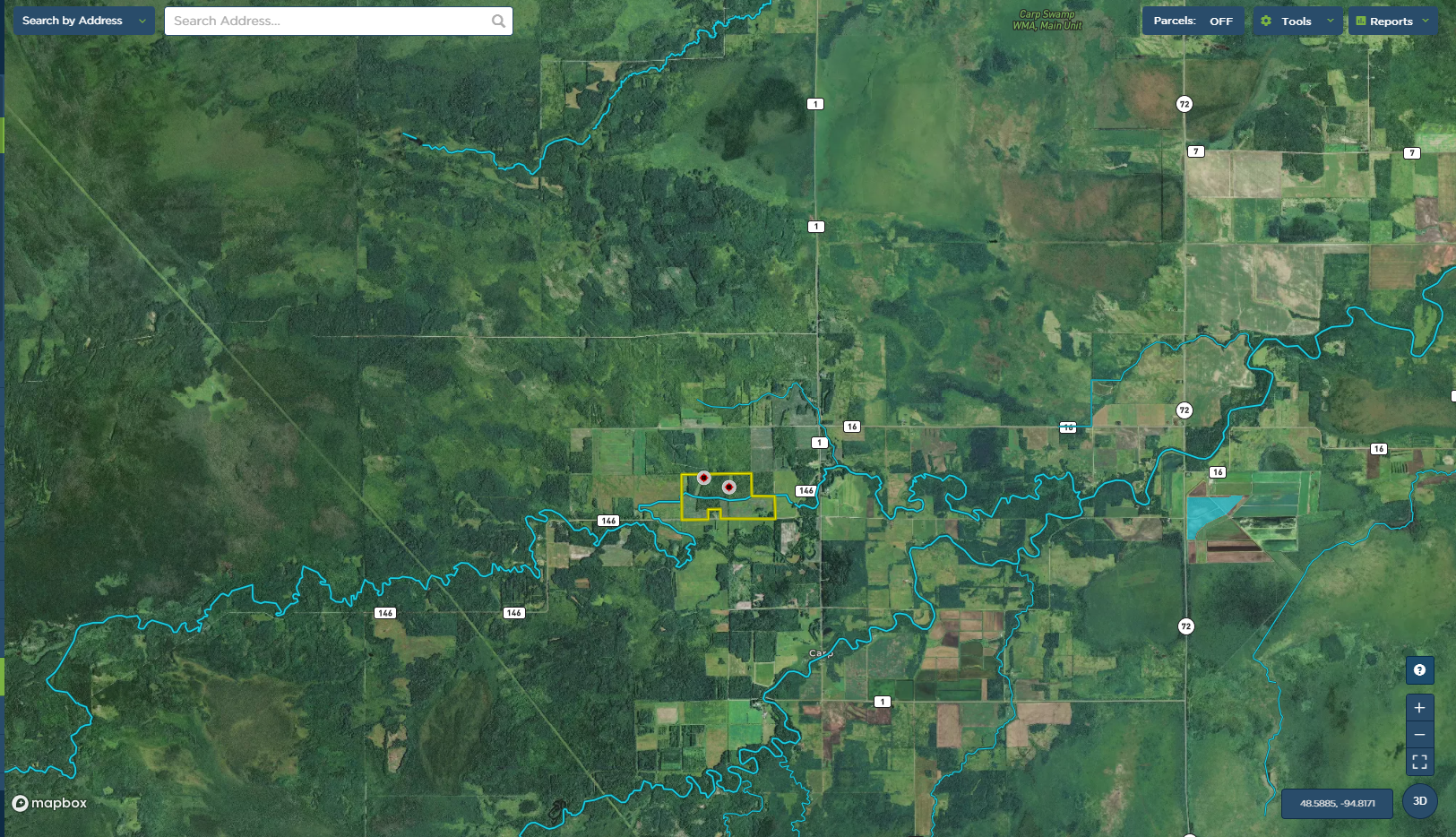This screenshot has height=837, width=1456.
Task: Switch the map to 3D view
Action: coord(1419,801)
